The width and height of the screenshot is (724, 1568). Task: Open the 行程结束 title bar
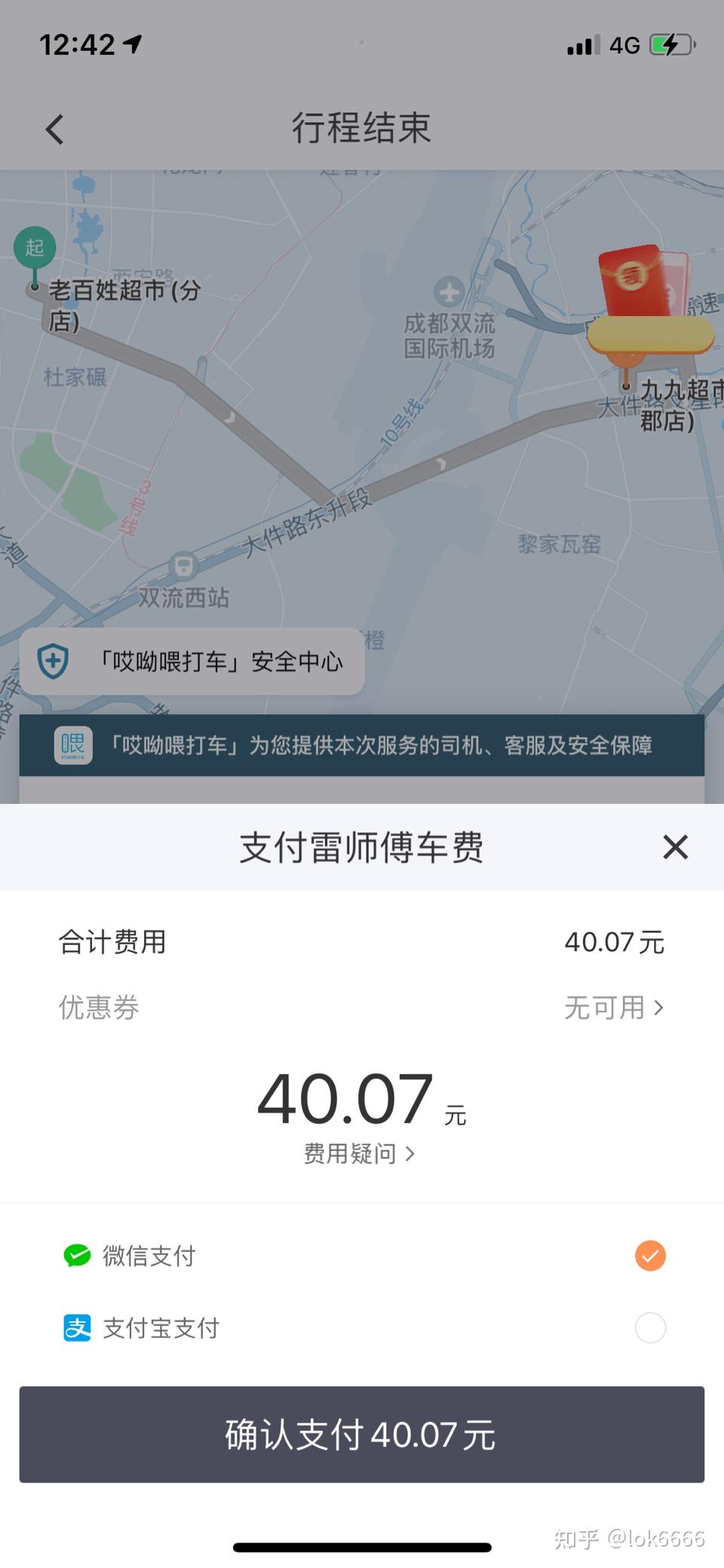click(362, 128)
